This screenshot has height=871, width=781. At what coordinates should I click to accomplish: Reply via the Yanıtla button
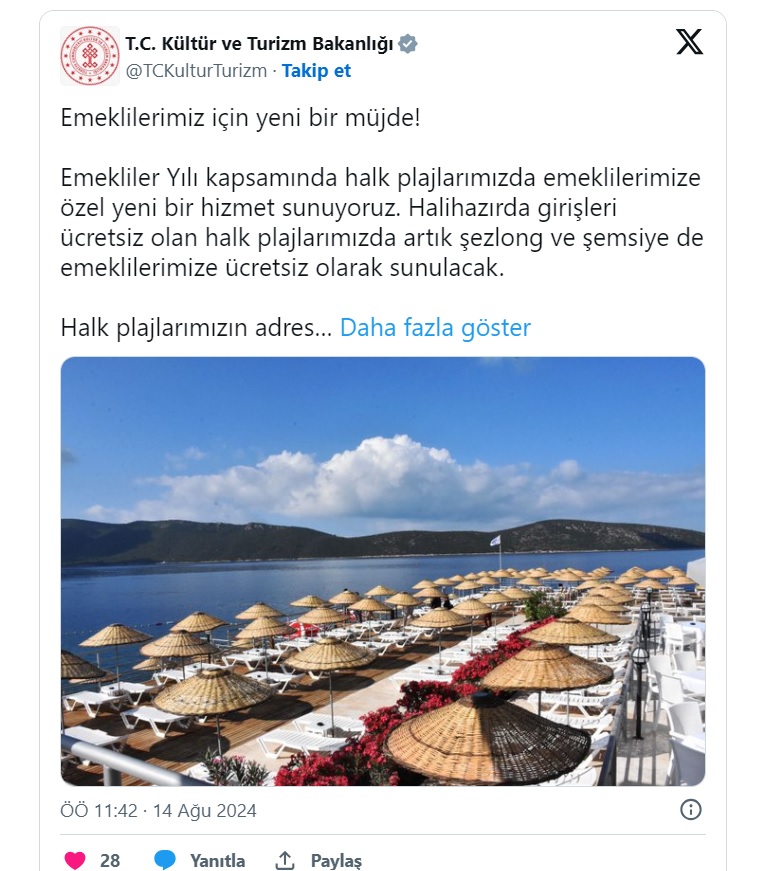[x=201, y=860]
